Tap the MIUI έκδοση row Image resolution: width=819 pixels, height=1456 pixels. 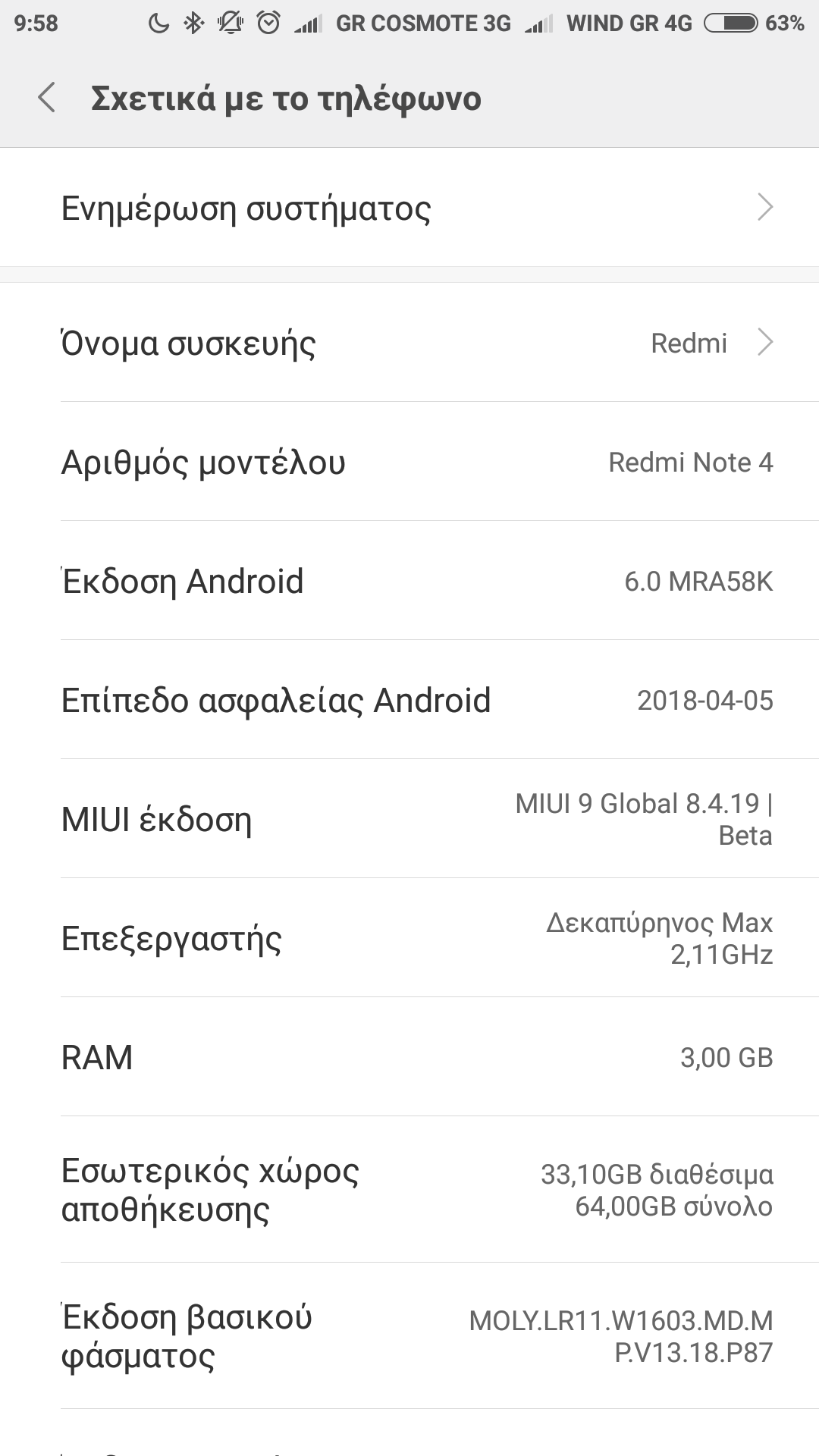tap(409, 820)
